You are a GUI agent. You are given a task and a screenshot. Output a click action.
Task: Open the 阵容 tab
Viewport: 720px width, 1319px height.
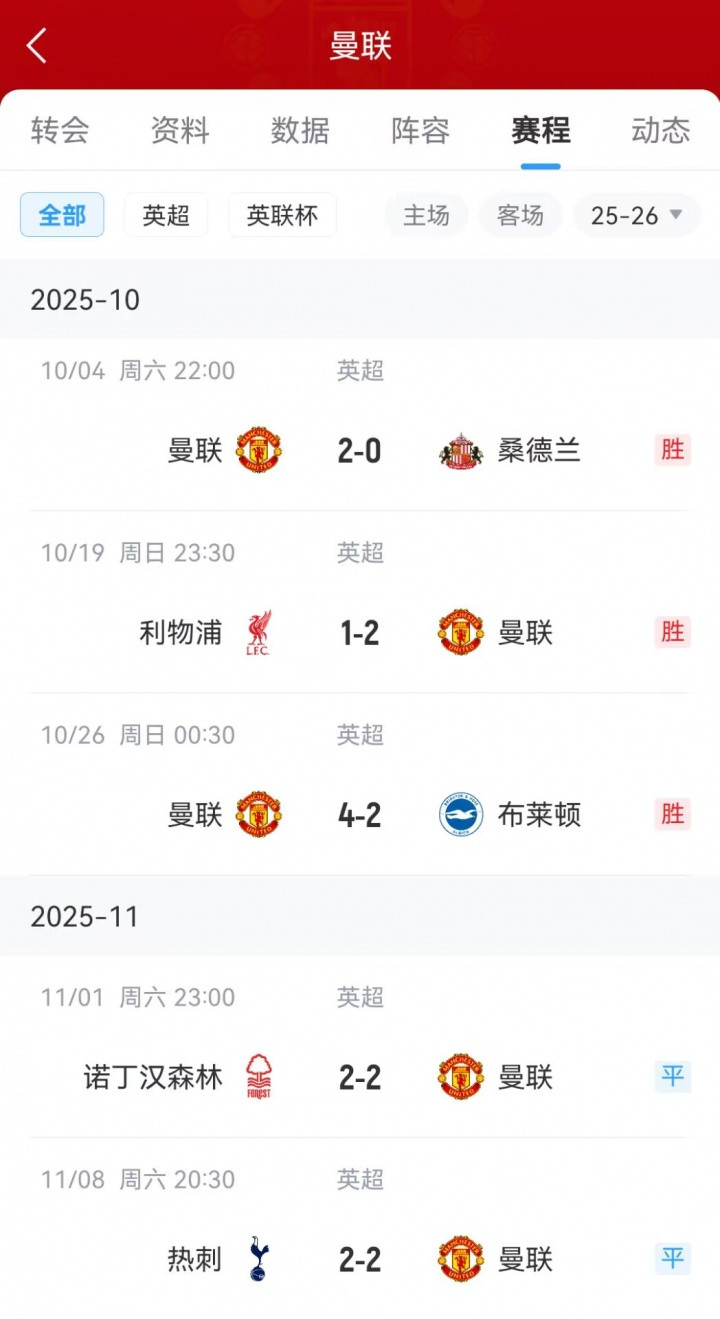[420, 130]
